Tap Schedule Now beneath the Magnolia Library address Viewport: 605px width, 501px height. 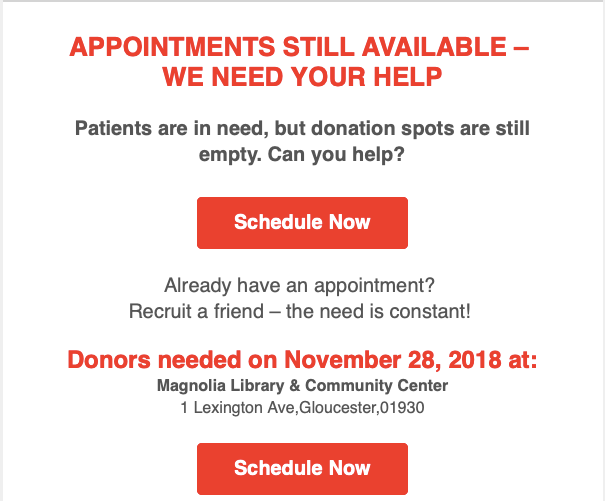[302, 468]
